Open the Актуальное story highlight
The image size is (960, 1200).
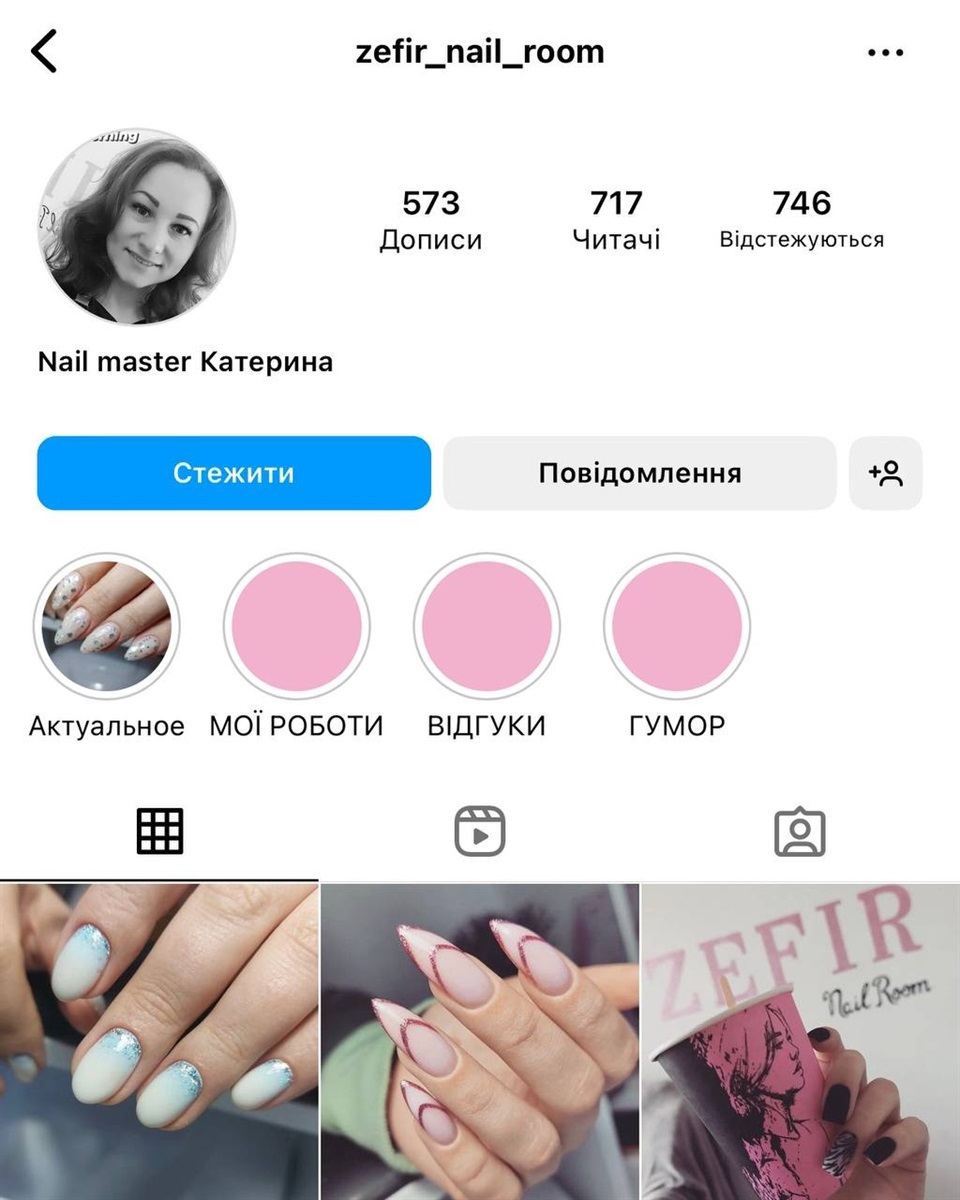tap(106, 627)
